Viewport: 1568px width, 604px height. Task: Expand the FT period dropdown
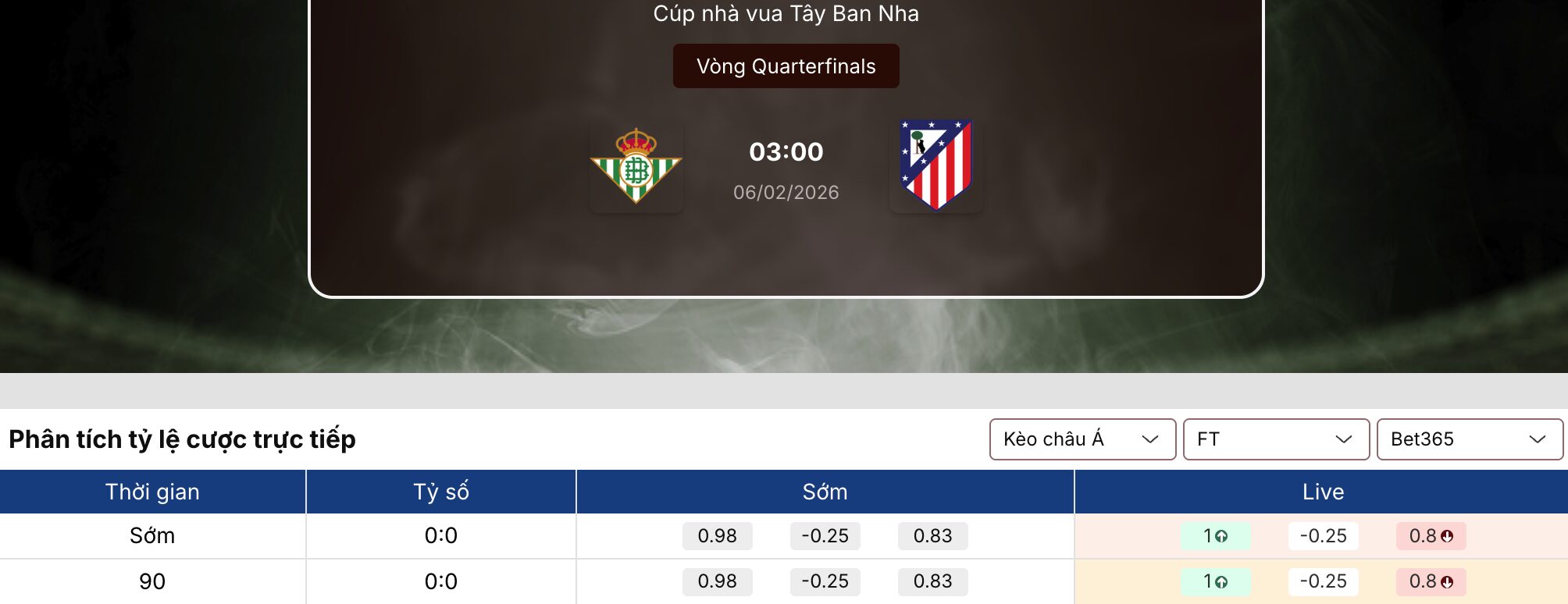click(1276, 439)
